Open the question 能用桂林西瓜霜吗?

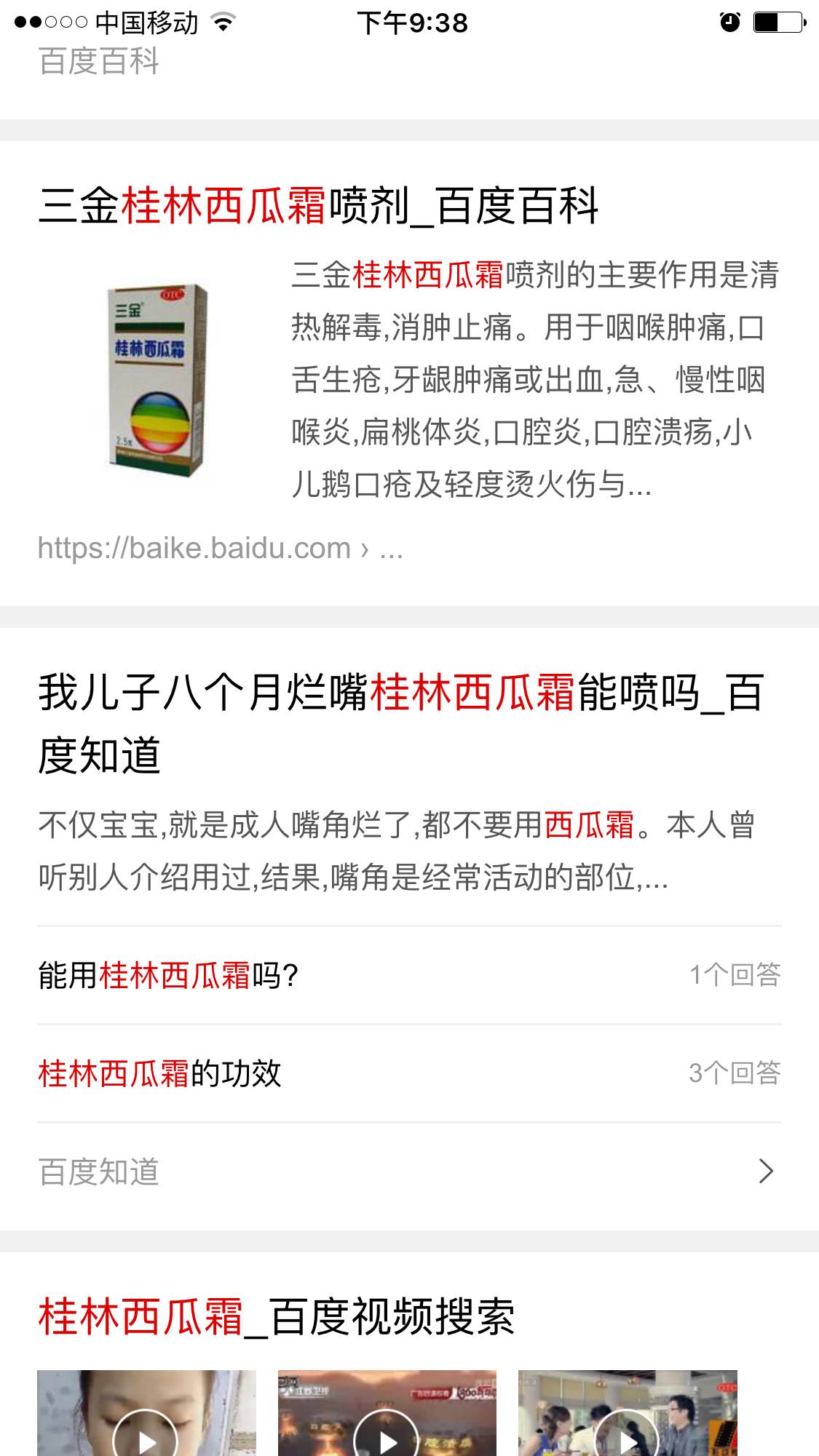pos(169,975)
